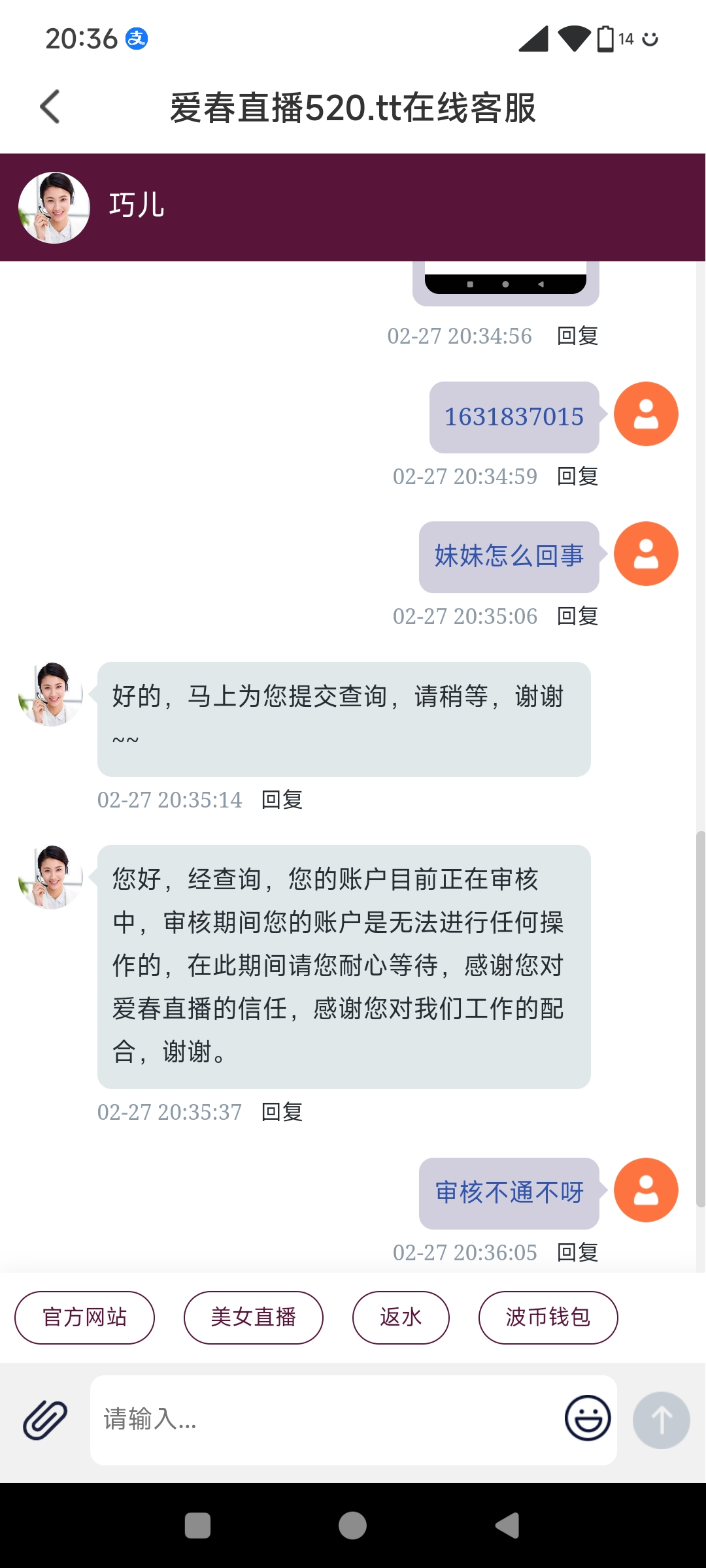This screenshot has width=706, height=1568.
Task: Tap the 美女直播 quick link
Action: pos(254,1317)
